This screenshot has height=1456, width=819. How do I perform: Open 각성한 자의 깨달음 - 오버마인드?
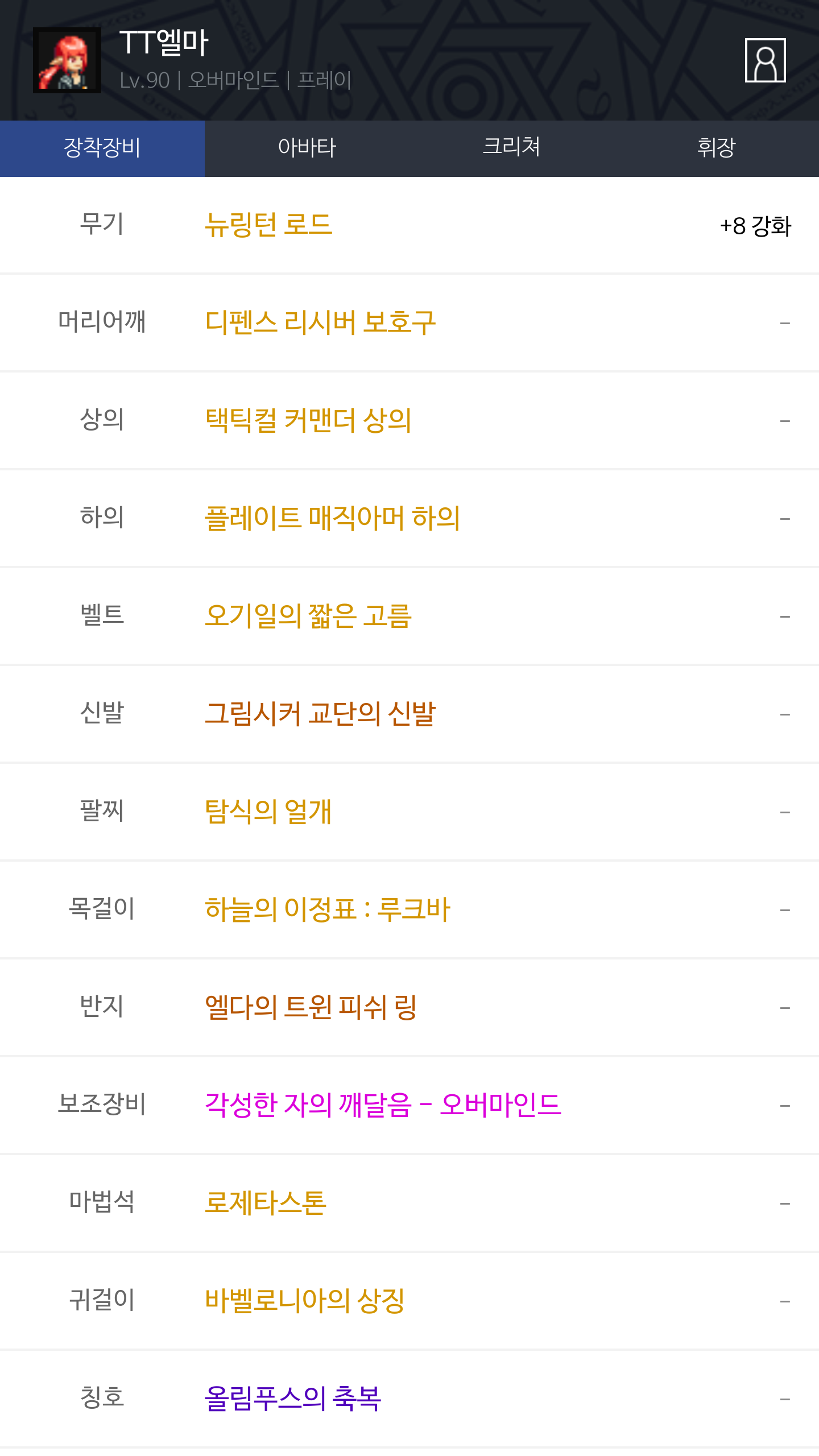pos(382,1105)
